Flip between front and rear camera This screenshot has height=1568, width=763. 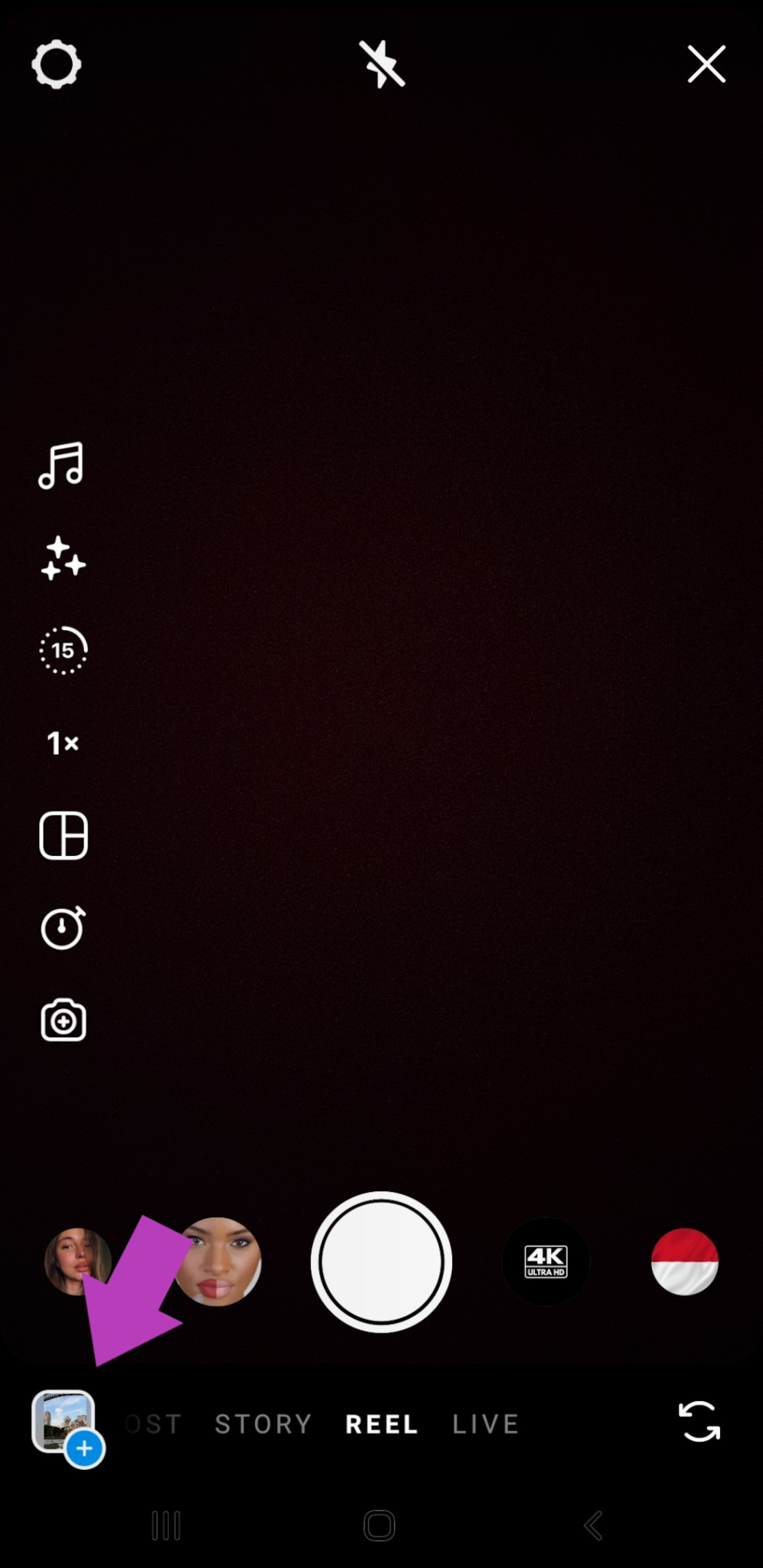point(699,1422)
